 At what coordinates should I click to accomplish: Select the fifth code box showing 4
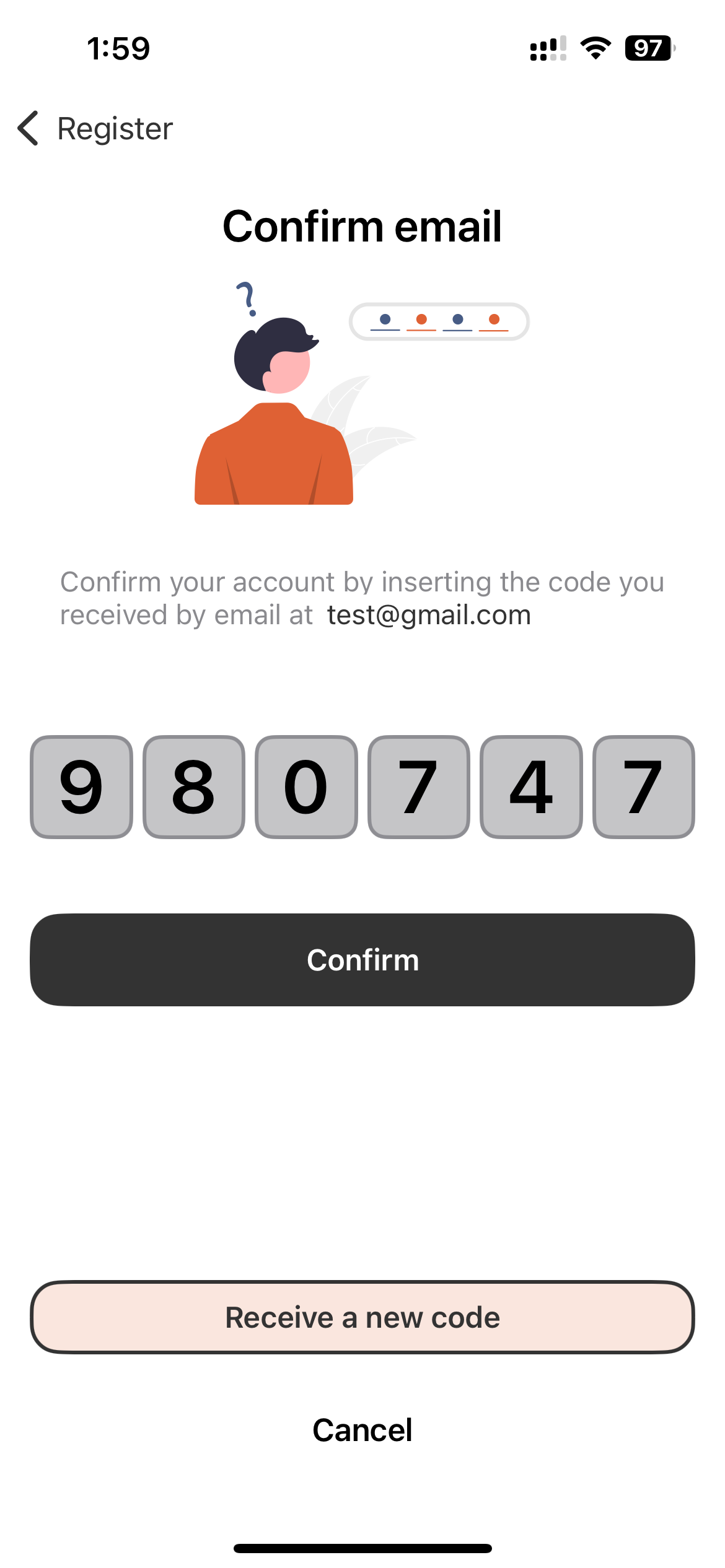[531, 786]
